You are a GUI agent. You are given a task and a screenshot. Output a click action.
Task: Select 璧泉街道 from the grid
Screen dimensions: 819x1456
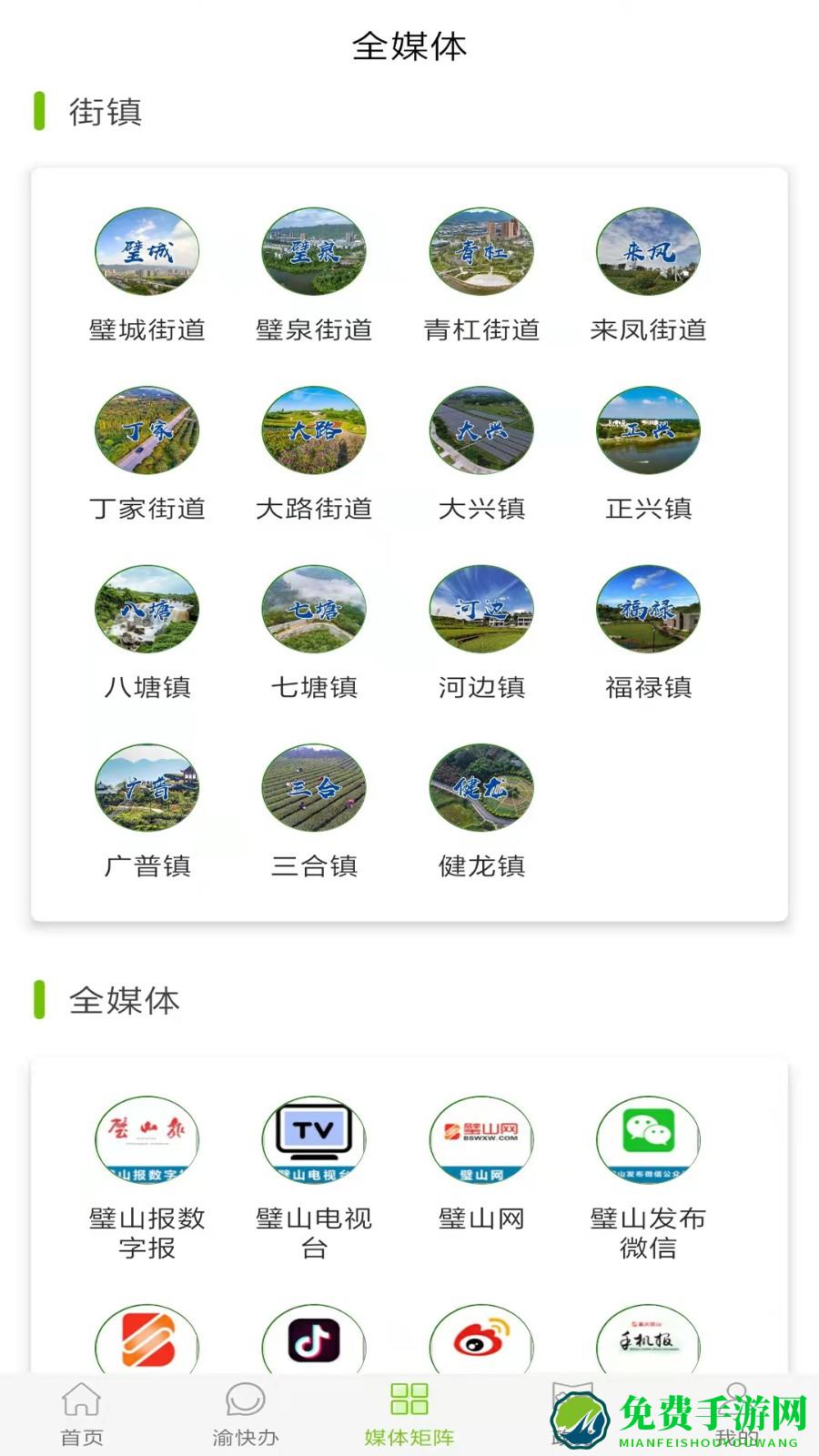tap(314, 253)
